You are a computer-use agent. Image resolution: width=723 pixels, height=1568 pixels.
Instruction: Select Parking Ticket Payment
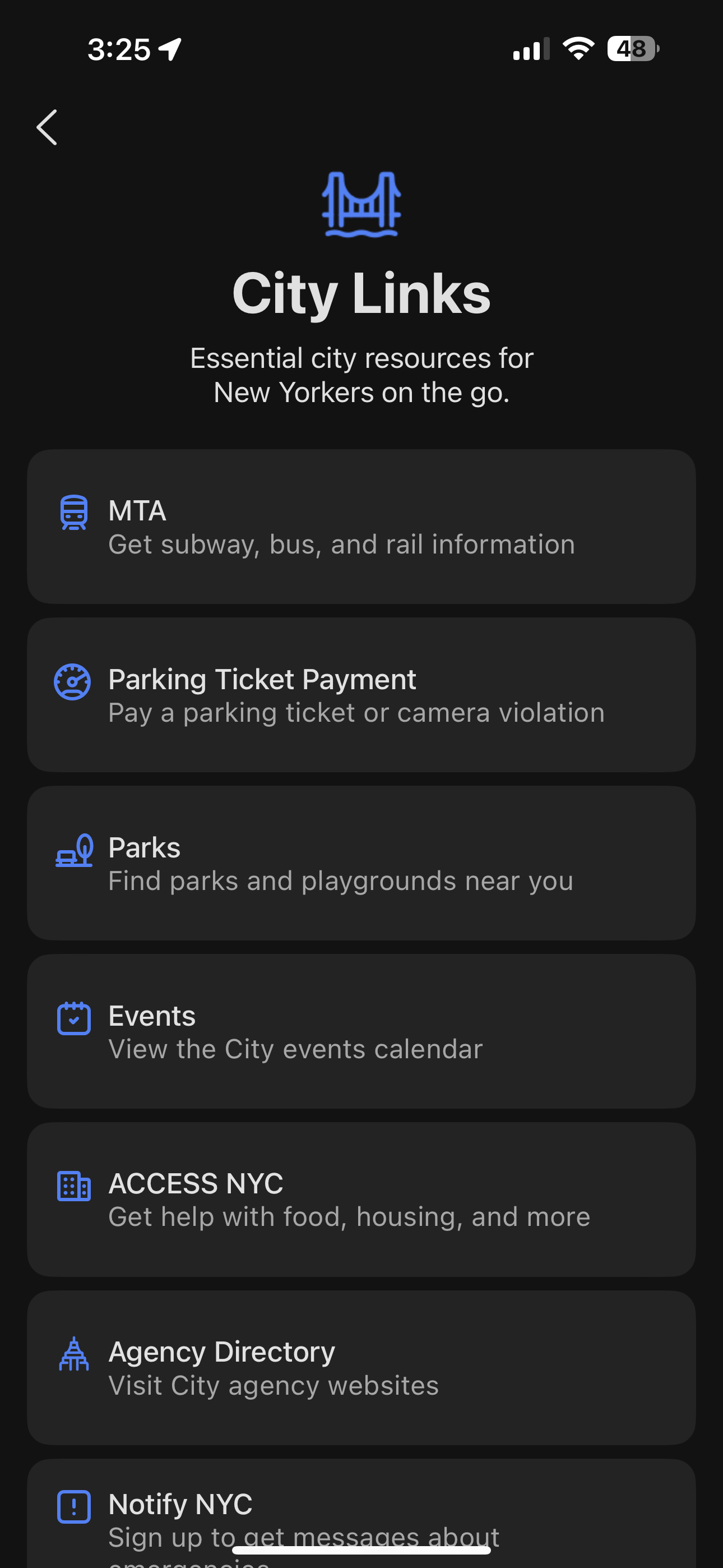click(361, 695)
